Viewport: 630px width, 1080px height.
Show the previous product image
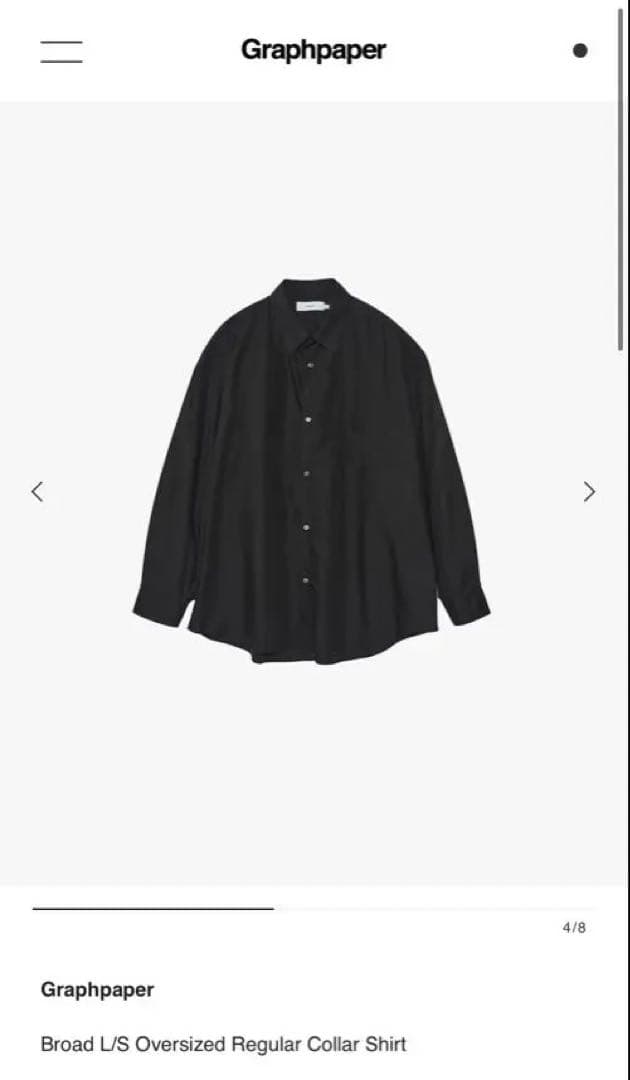tap(37, 491)
